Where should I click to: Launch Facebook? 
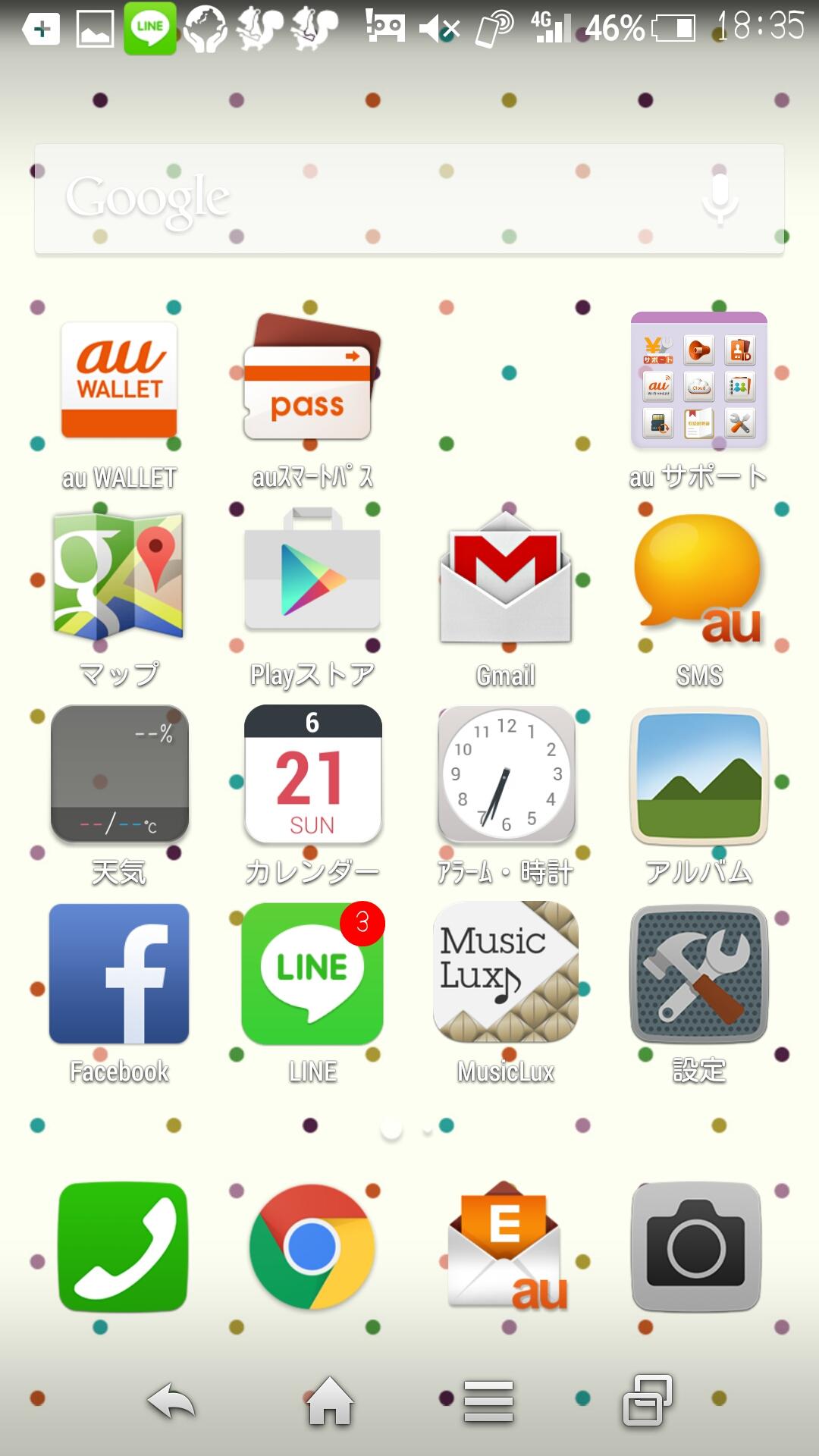tap(119, 974)
